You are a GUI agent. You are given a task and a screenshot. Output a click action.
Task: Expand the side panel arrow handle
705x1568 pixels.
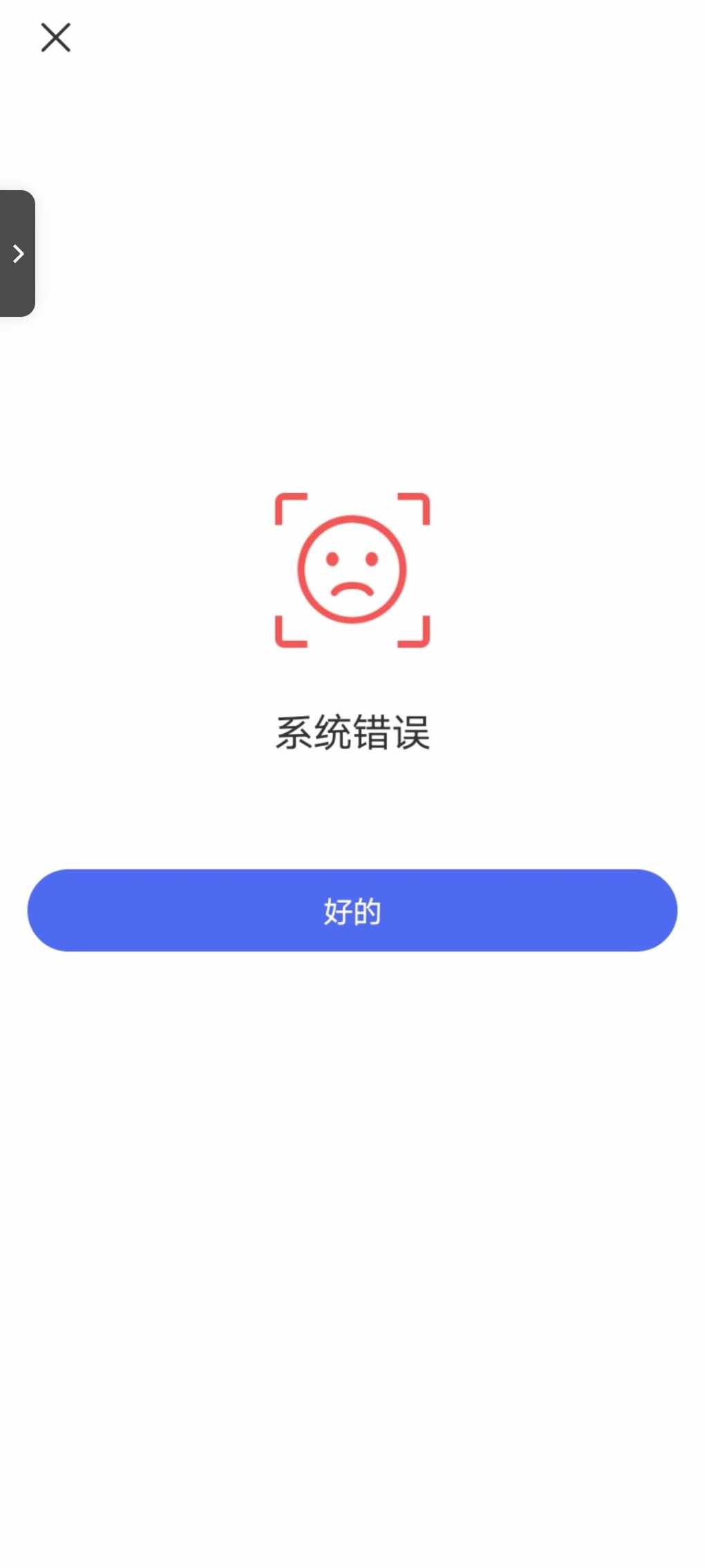(17, 253)
